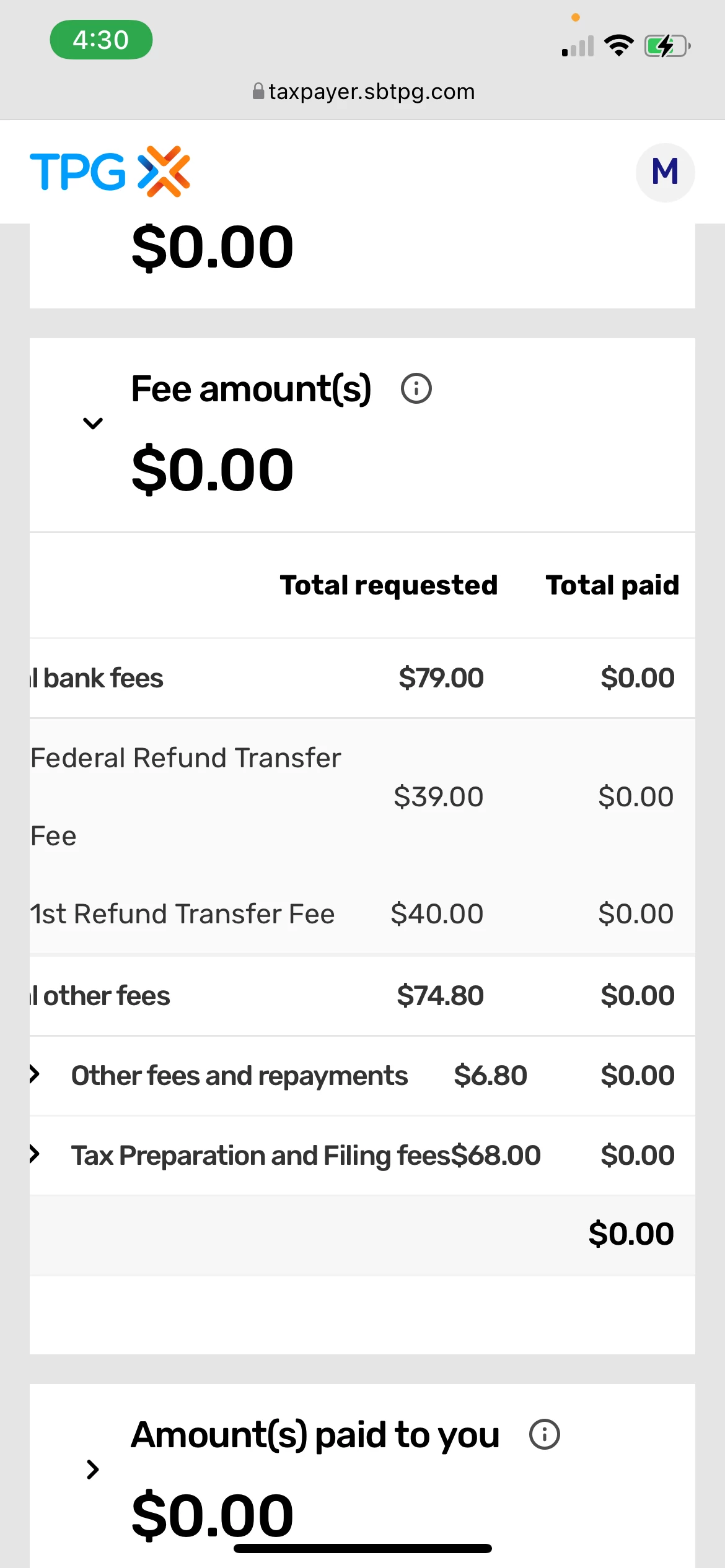The image size is (725, 1568).
Task: Open the M profile avatar
Action: 665,172
